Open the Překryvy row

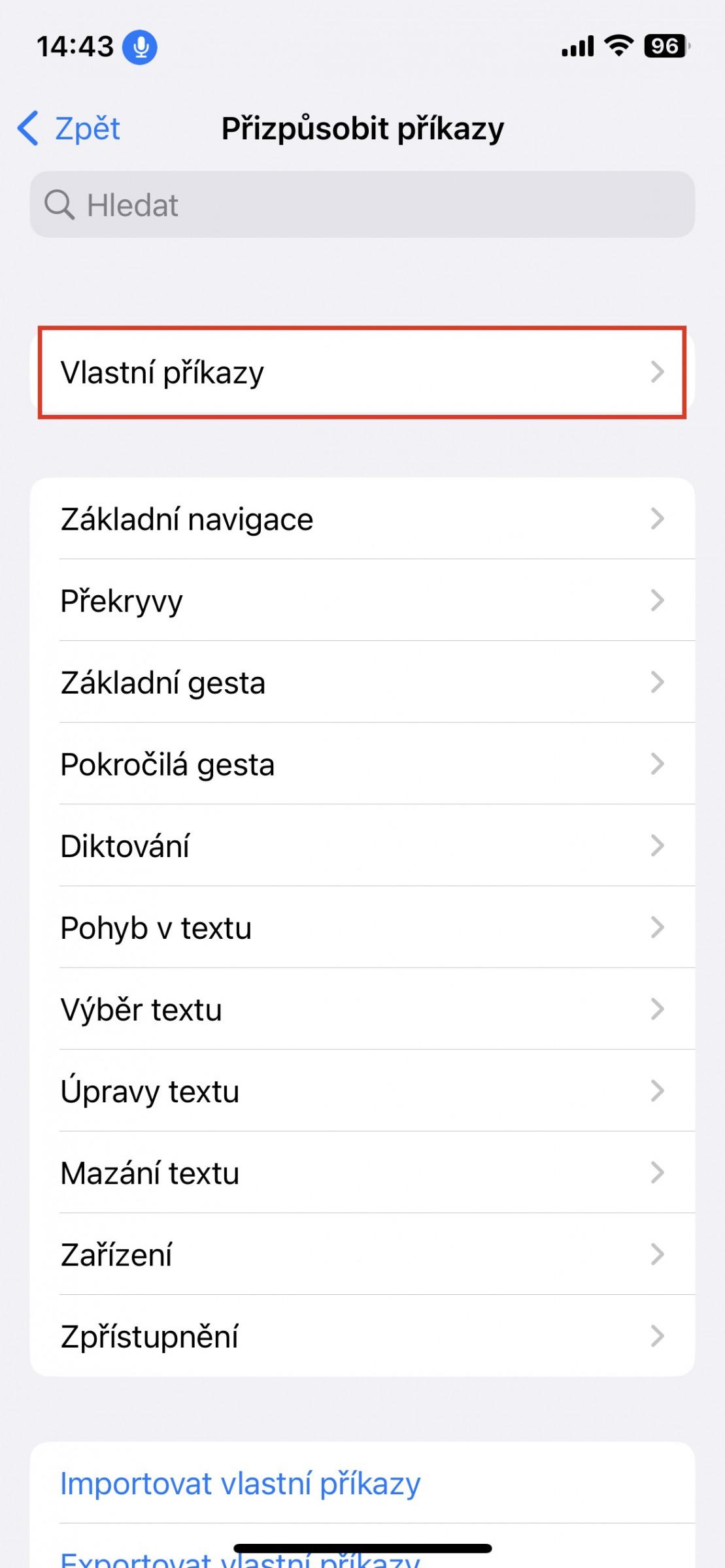(x=362, y=600)
